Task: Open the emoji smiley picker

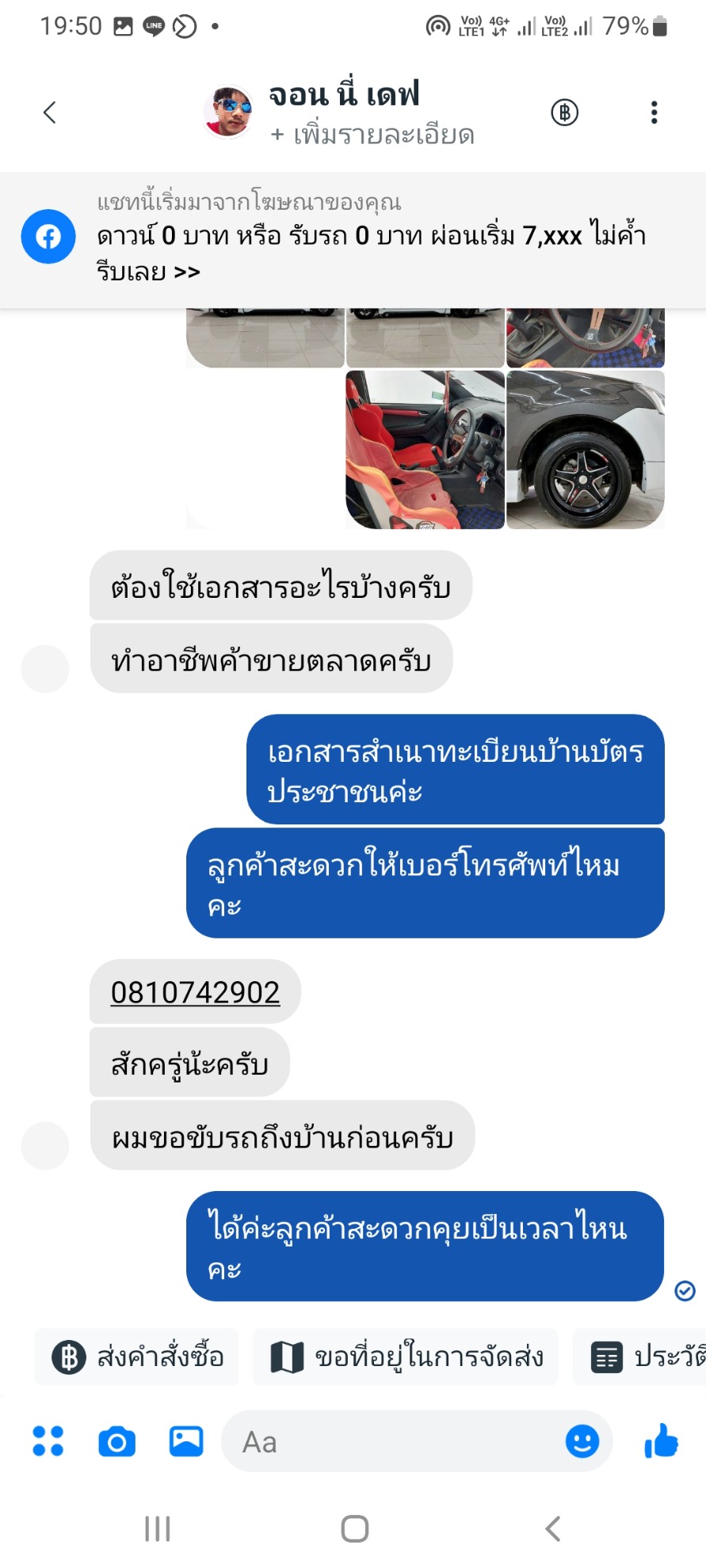Action: point(582,1441)
